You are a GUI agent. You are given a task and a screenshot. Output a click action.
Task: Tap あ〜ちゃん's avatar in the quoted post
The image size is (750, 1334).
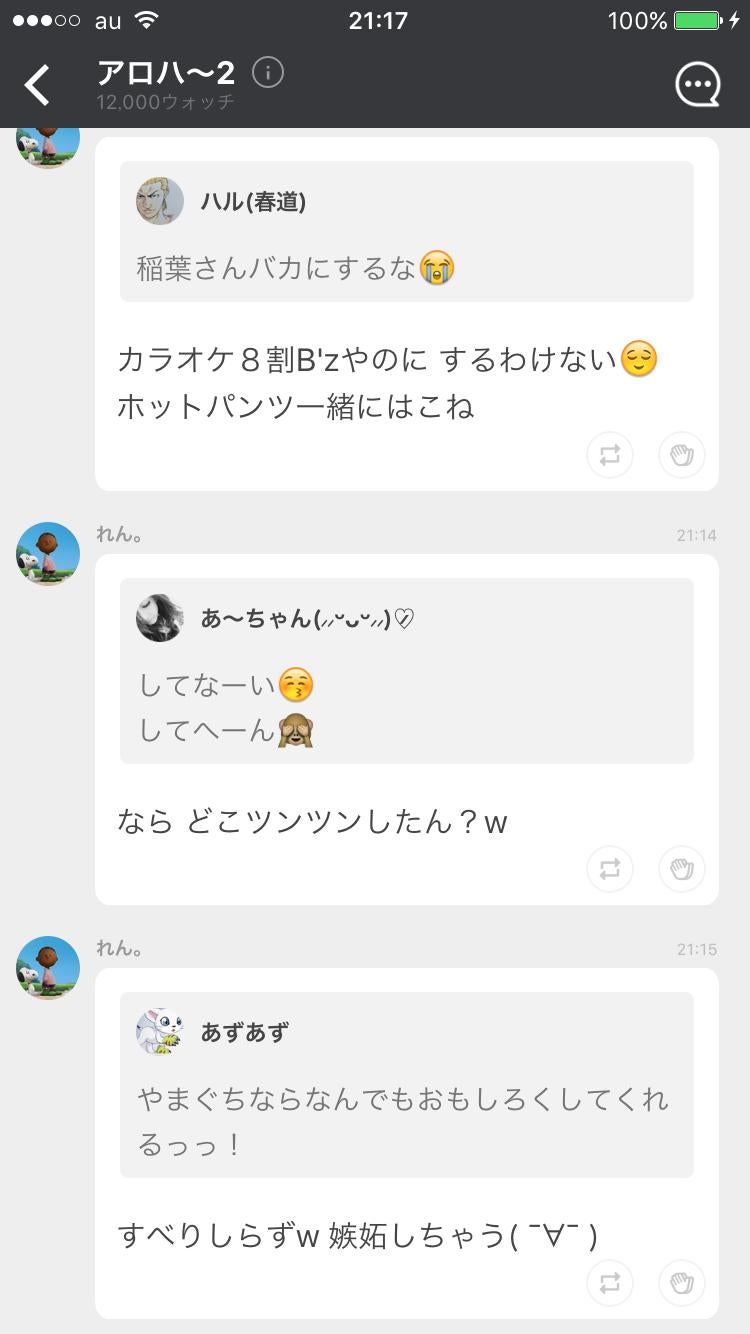pos(160,618)
